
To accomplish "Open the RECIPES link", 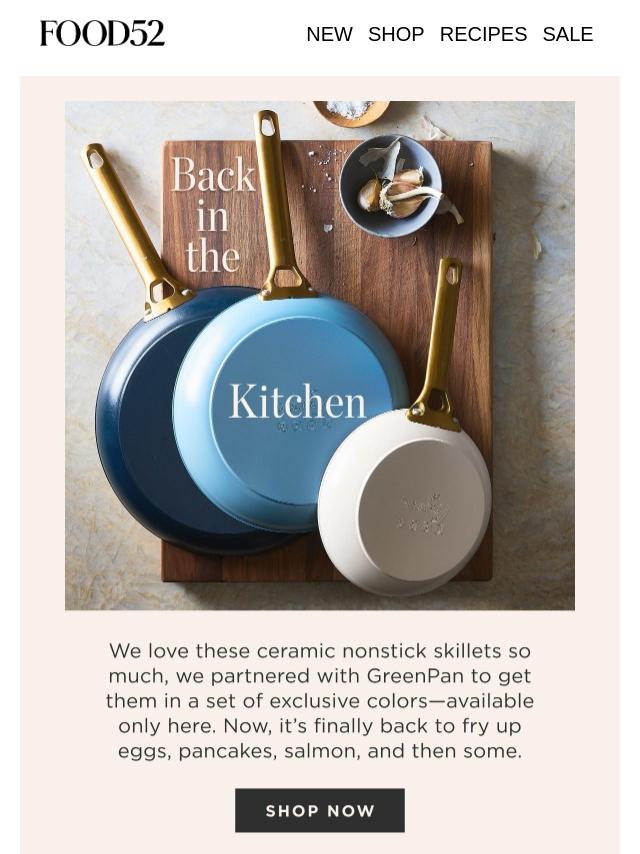I will coord(483,34).
